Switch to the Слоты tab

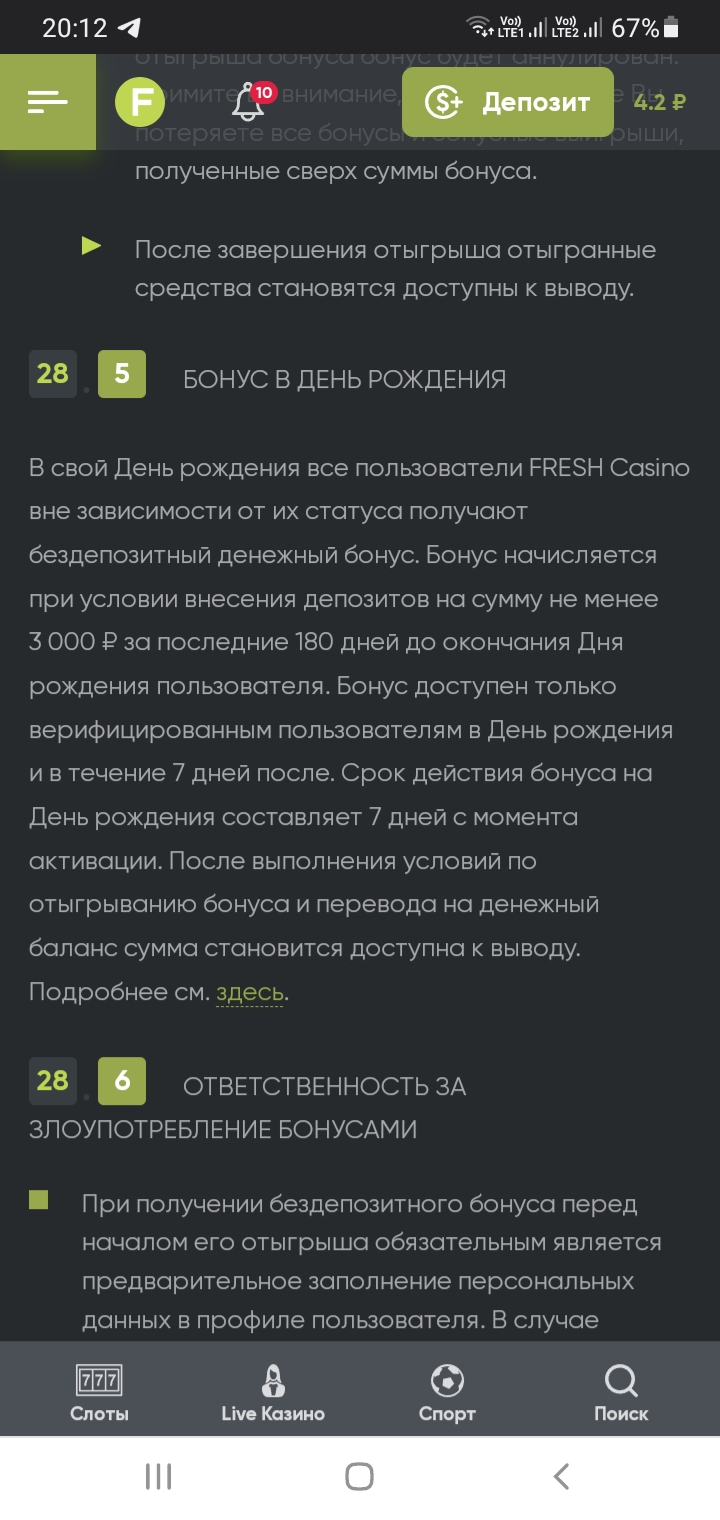click(x=99, y=1394)
